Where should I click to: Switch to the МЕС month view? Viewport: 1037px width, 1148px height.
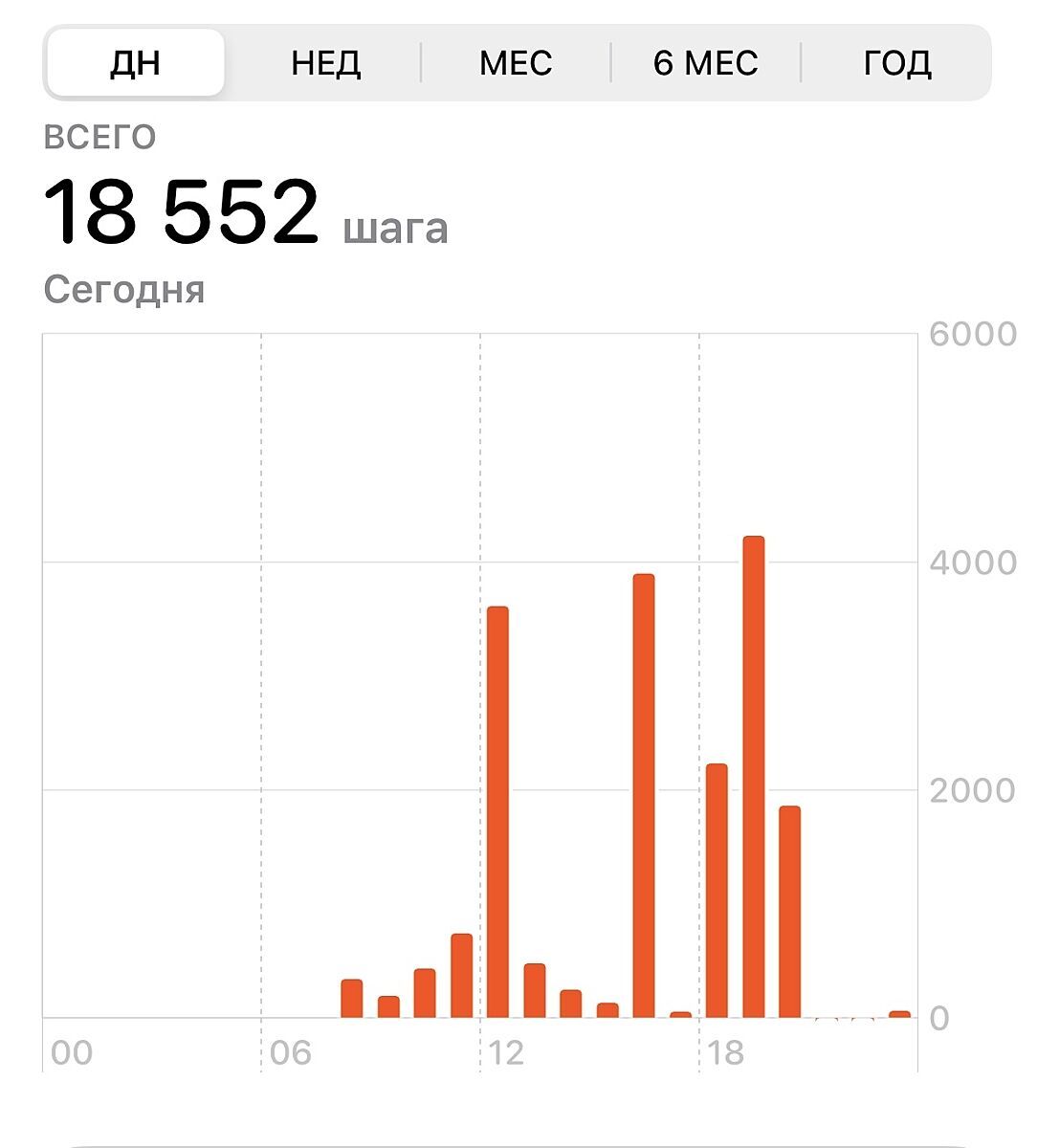pyautogui.click(x=516, y=63)
